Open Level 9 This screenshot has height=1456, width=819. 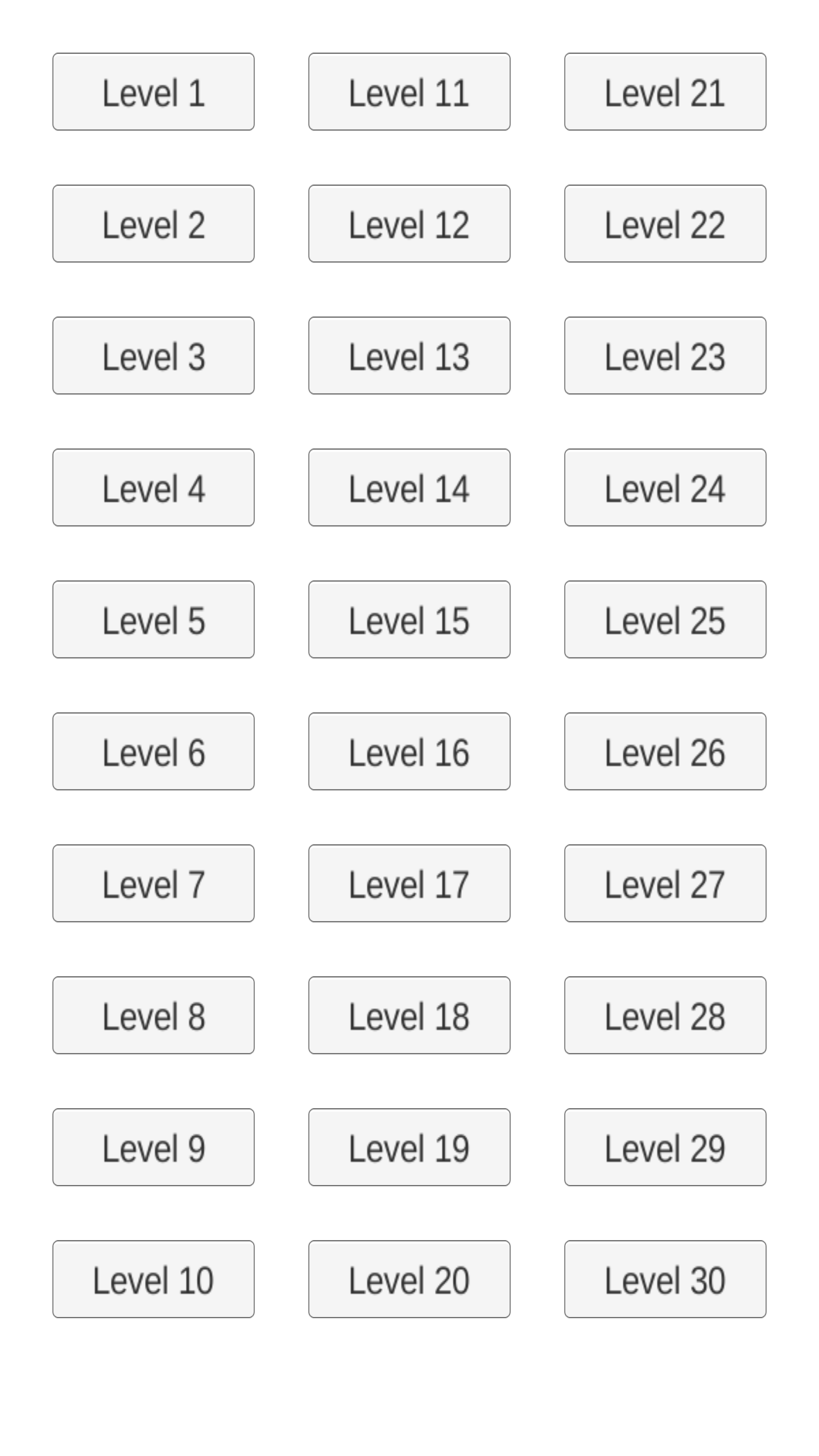point(154,1147)
